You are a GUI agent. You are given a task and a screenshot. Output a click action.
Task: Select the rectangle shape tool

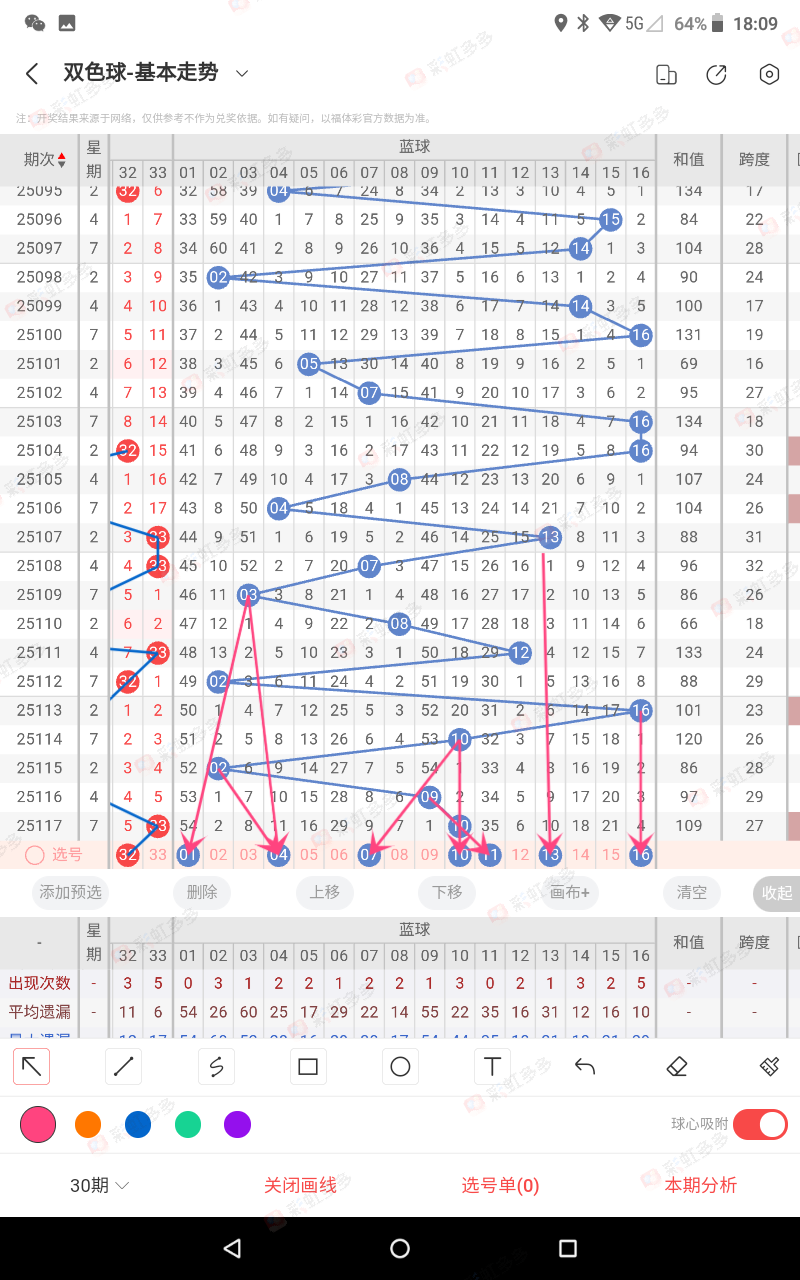(308, 1067)
